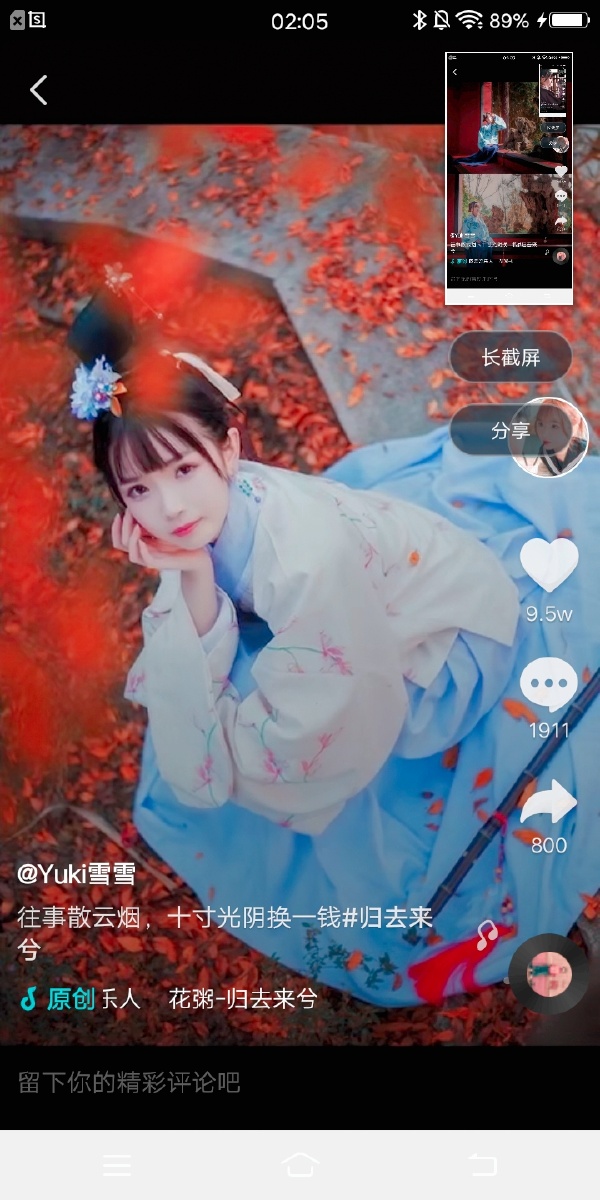Open the comments with 1911 replies
This screenshot has height=1200, width=600.
[x=549, y=686]
